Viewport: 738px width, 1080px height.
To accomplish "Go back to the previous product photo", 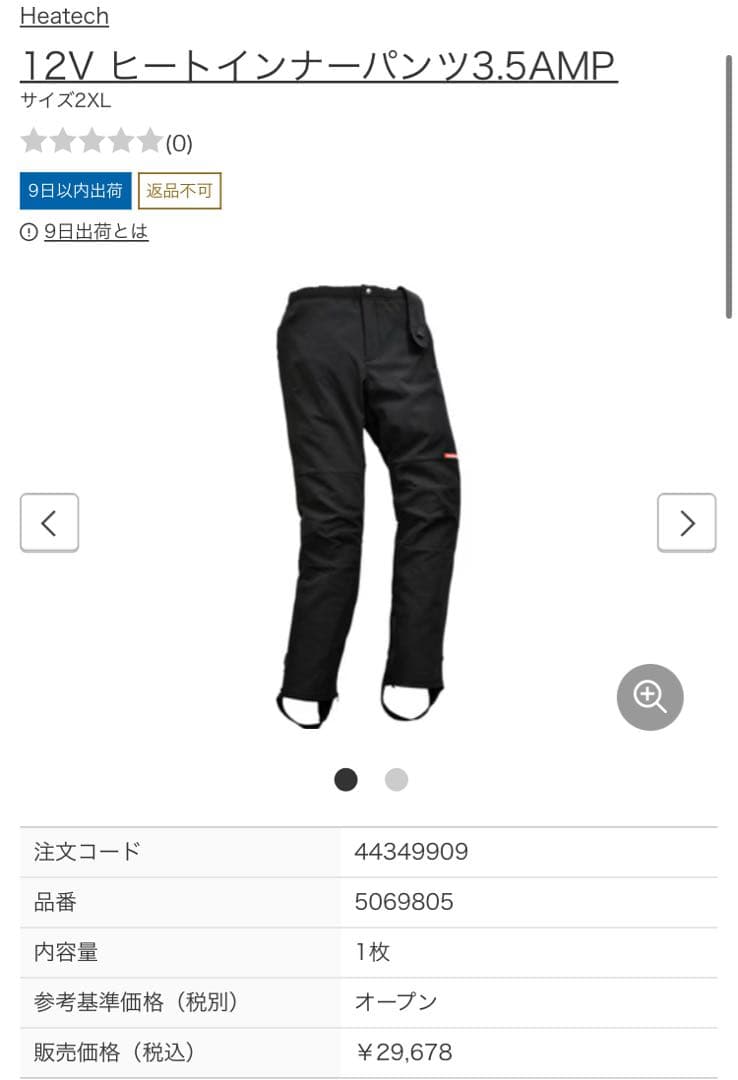I will click(49, 523).
